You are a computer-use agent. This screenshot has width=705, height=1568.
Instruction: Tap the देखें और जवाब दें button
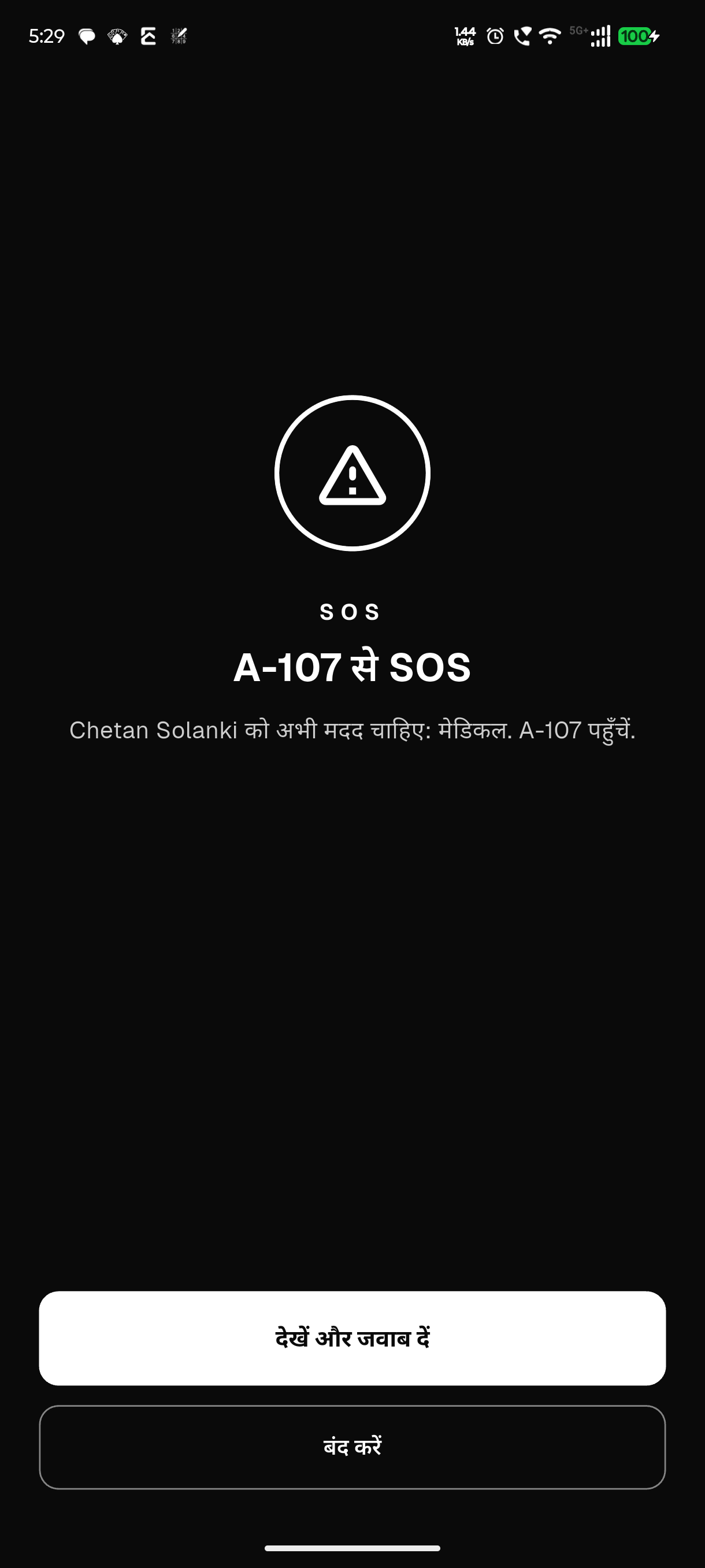(x=352, y=1338)
